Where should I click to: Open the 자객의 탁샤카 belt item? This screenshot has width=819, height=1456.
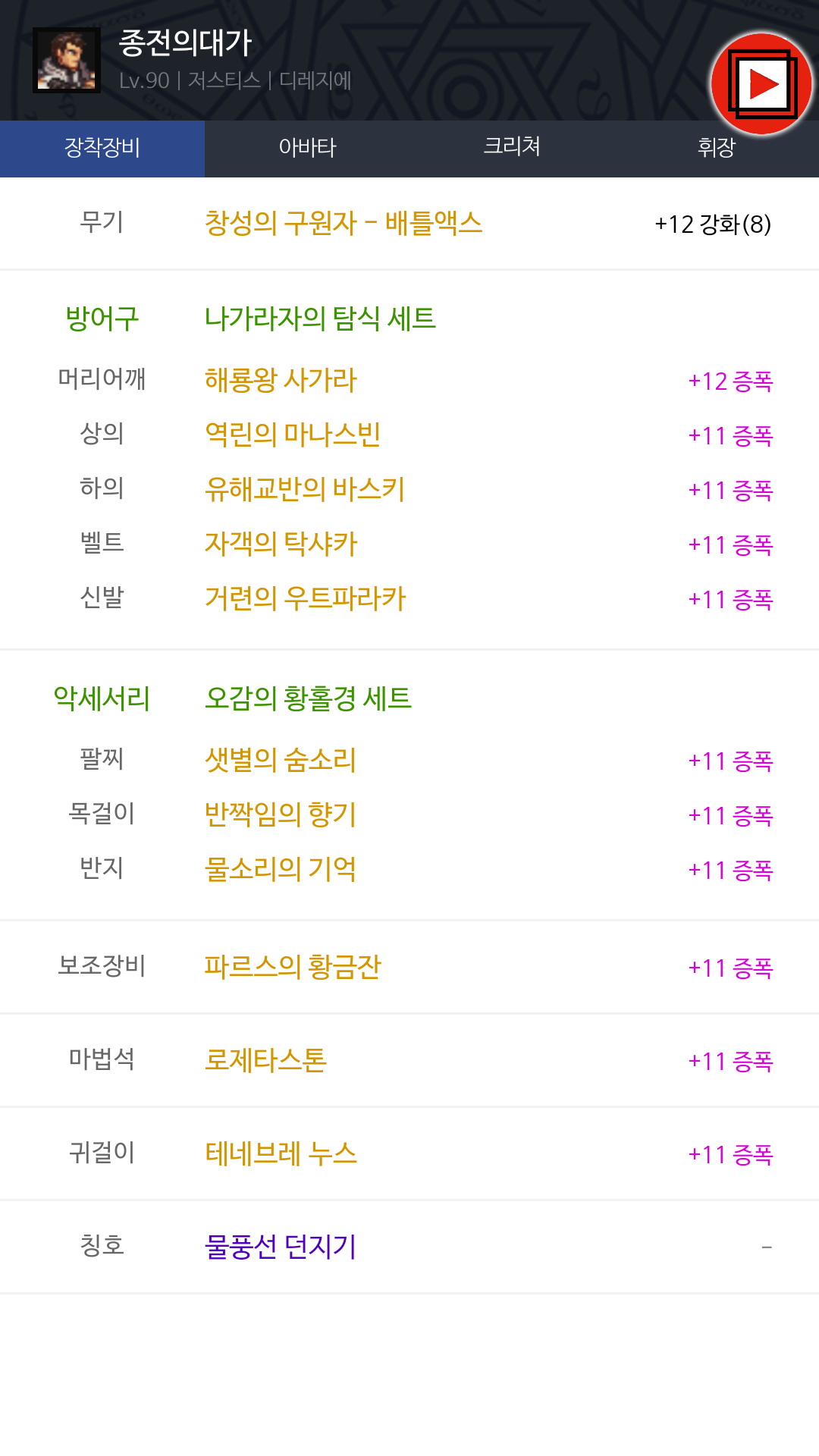tap(281, 544)
